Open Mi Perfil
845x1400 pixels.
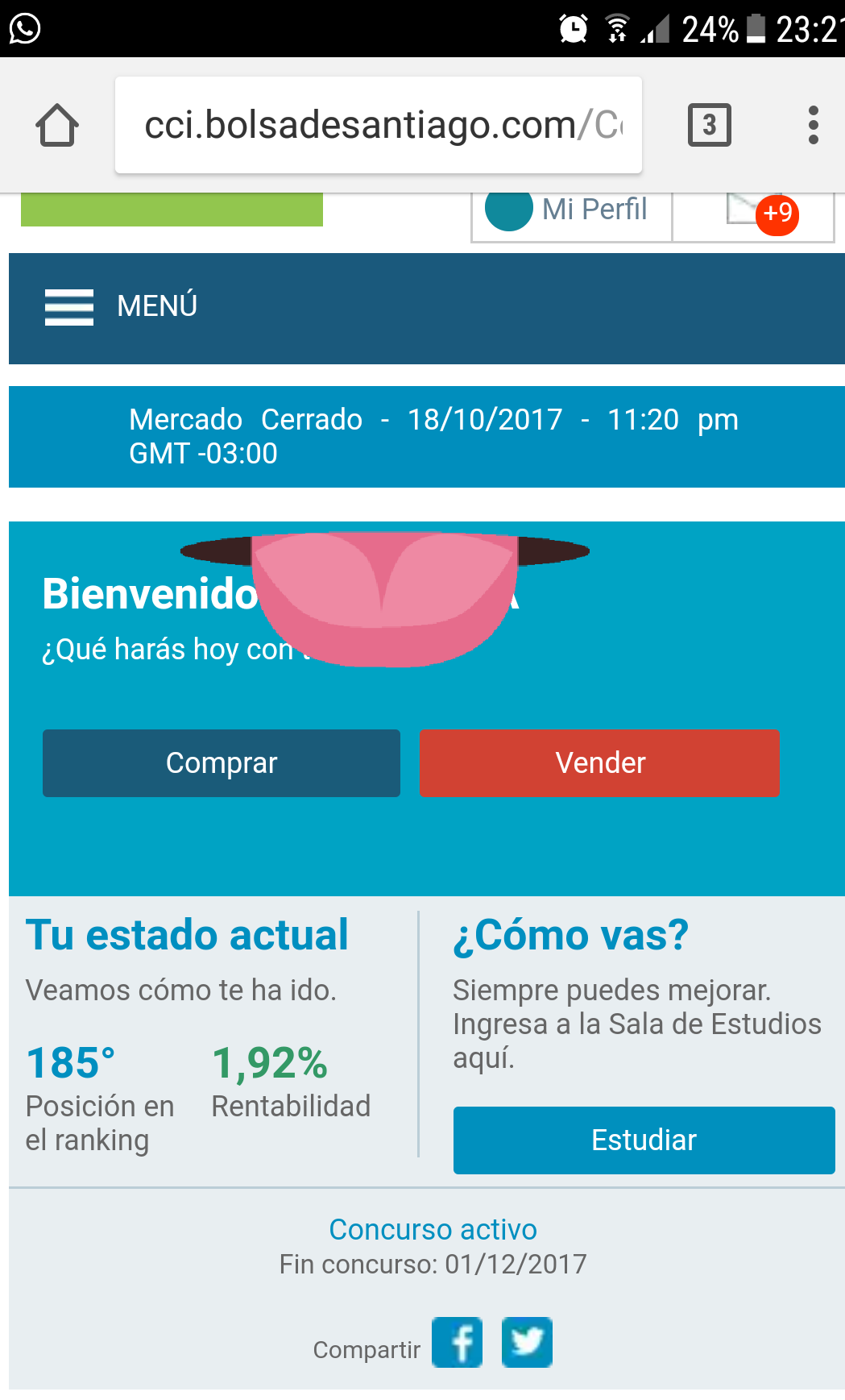coord(571,211)
